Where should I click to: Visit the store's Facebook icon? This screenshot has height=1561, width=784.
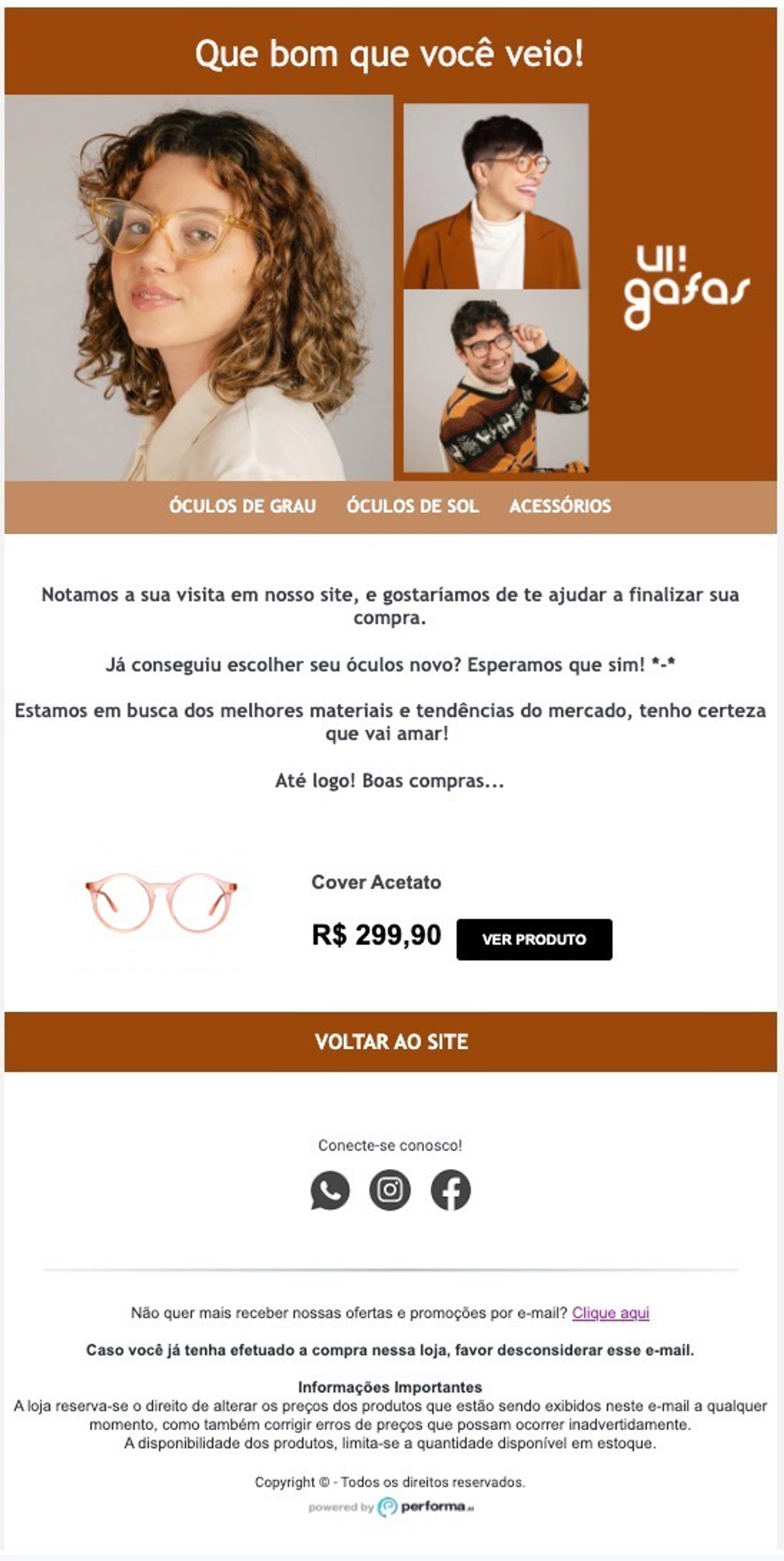[450, 1190]
